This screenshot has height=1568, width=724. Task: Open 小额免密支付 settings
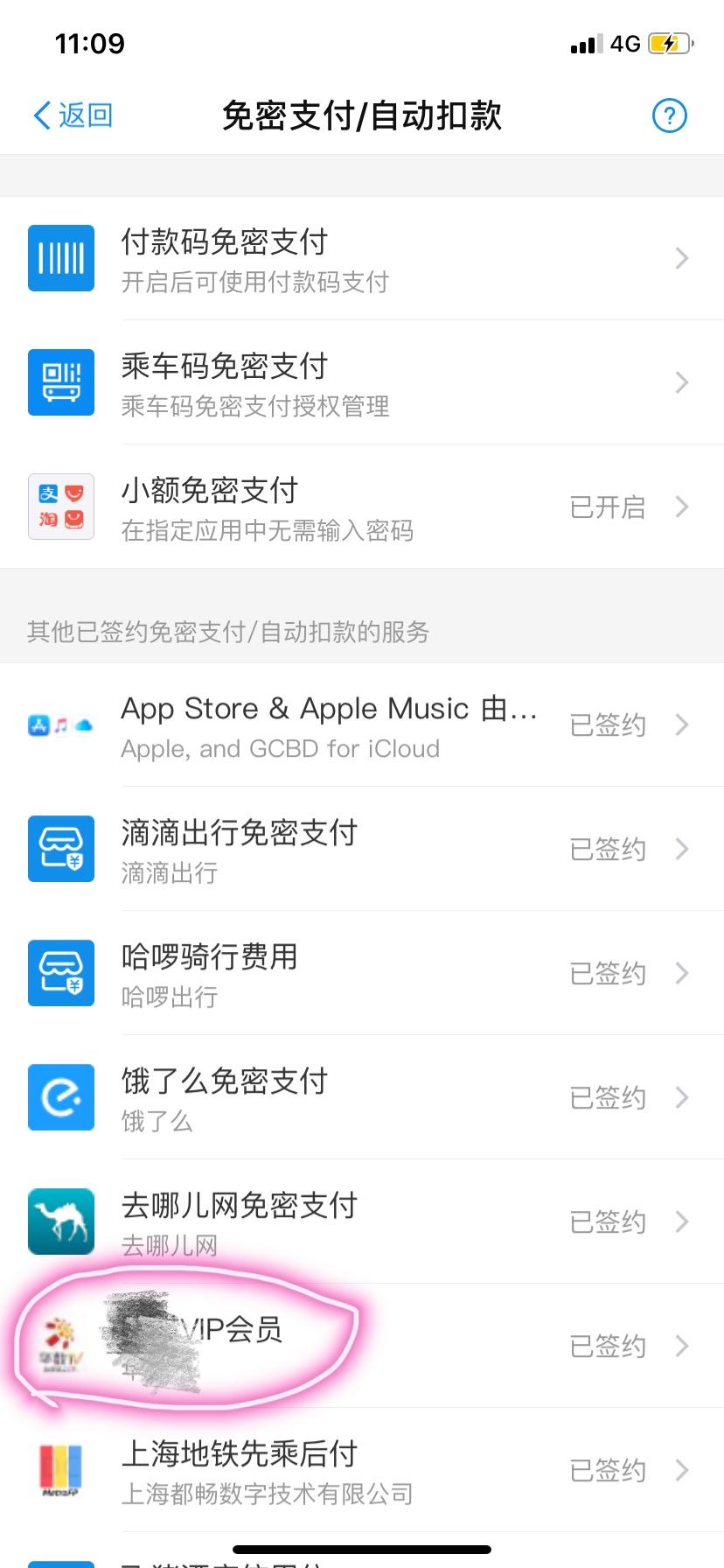(x=362, y=507)
